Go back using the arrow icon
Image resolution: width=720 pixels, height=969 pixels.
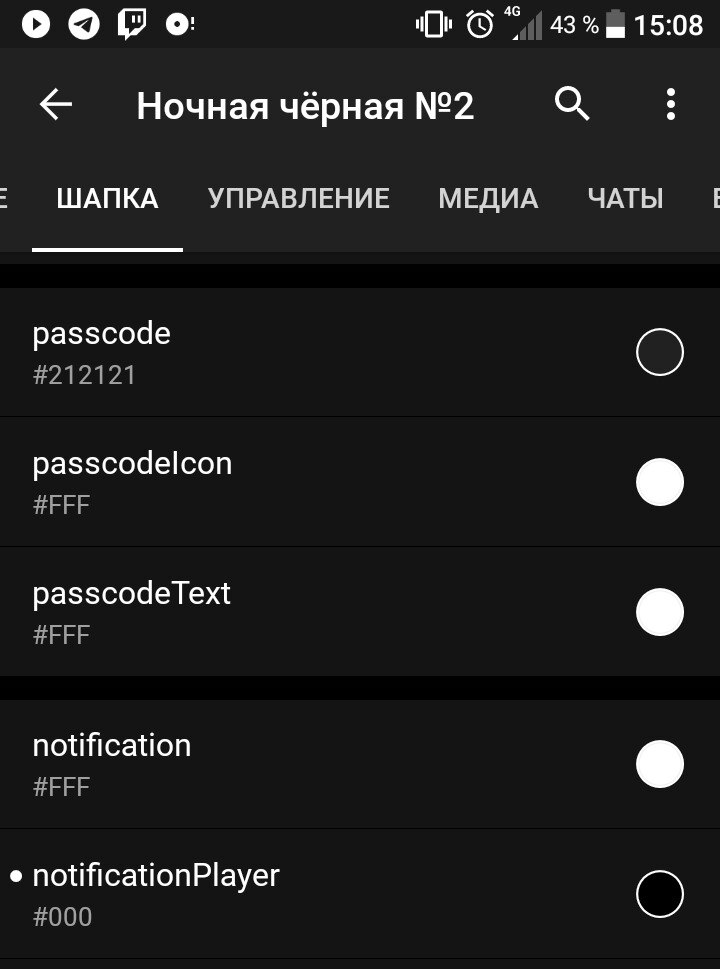click(x=56, y=104)
